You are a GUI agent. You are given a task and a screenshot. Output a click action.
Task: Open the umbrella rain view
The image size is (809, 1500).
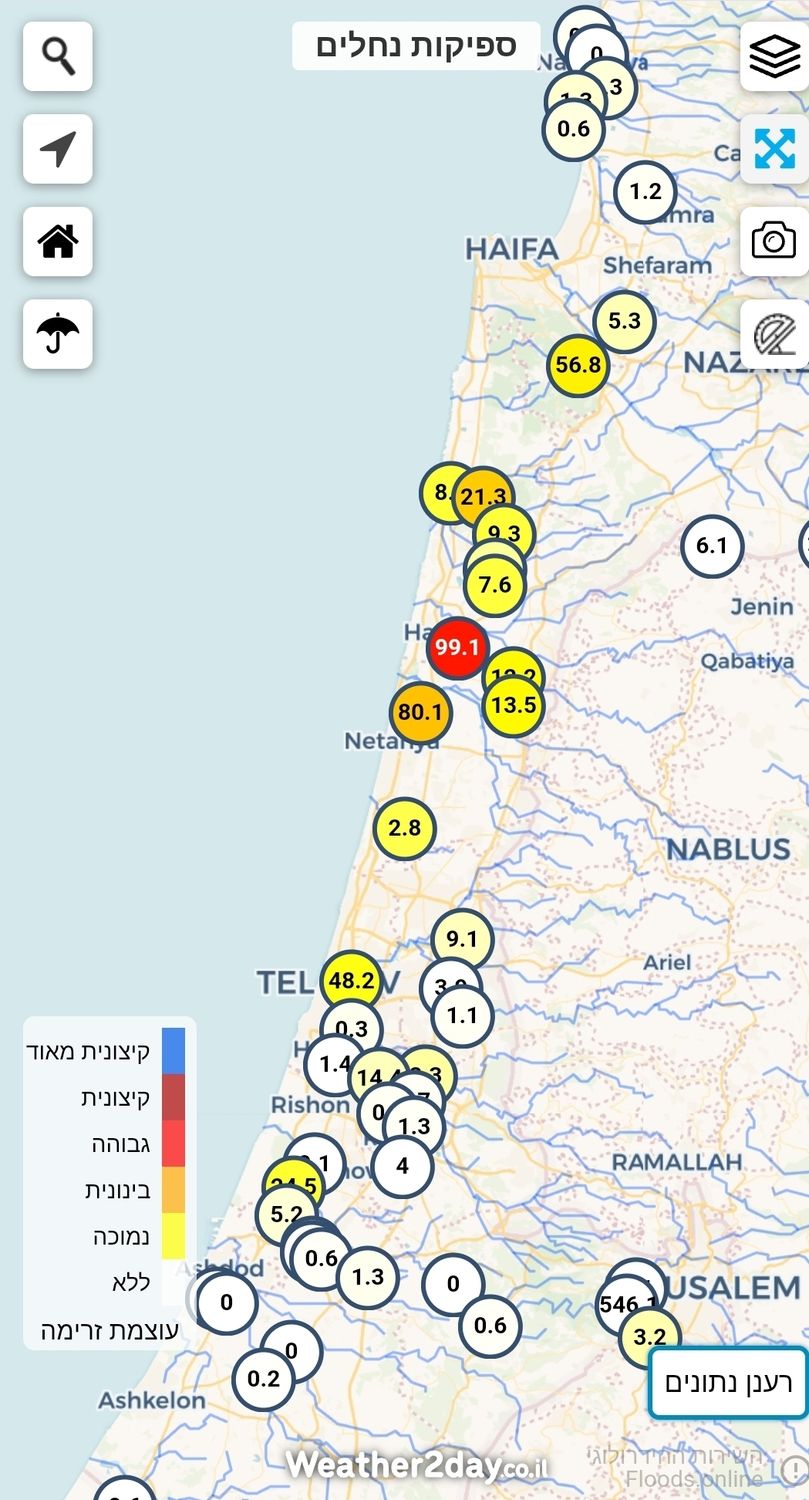(x=58, y=334)
